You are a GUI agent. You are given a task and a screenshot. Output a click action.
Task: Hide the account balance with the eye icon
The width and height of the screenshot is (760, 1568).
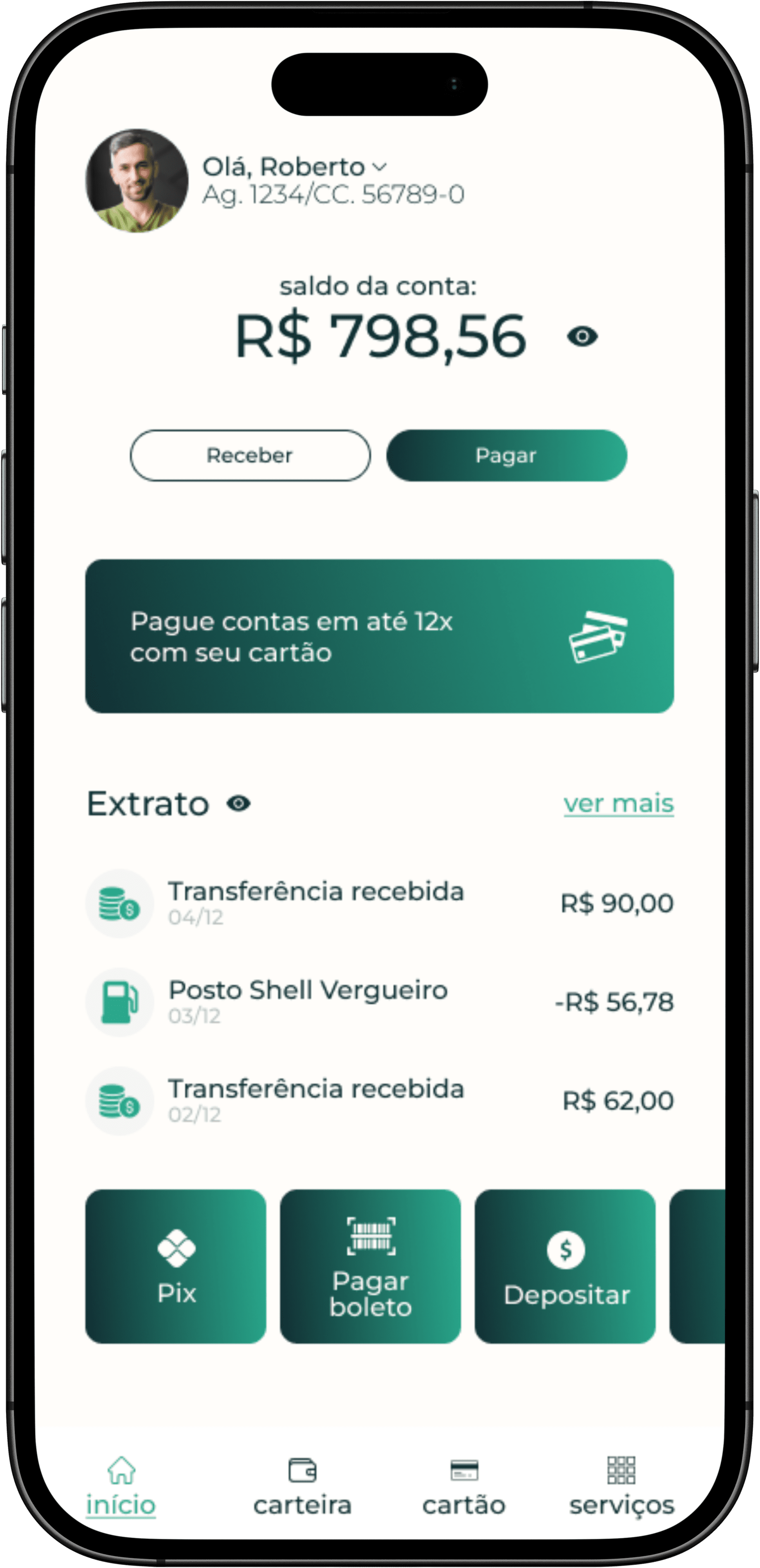(582, 336)
